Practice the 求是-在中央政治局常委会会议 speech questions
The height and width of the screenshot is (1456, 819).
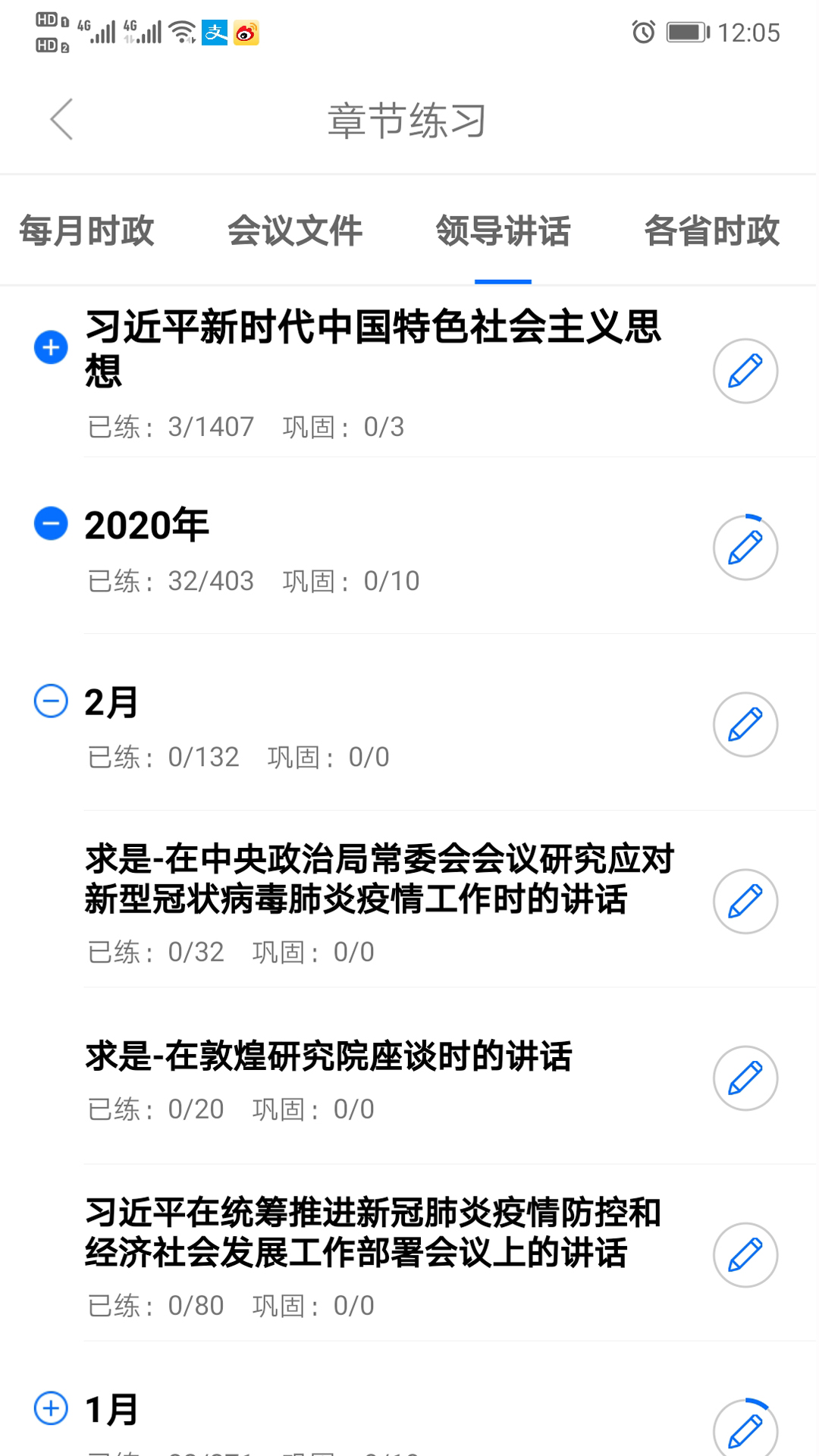745,901
